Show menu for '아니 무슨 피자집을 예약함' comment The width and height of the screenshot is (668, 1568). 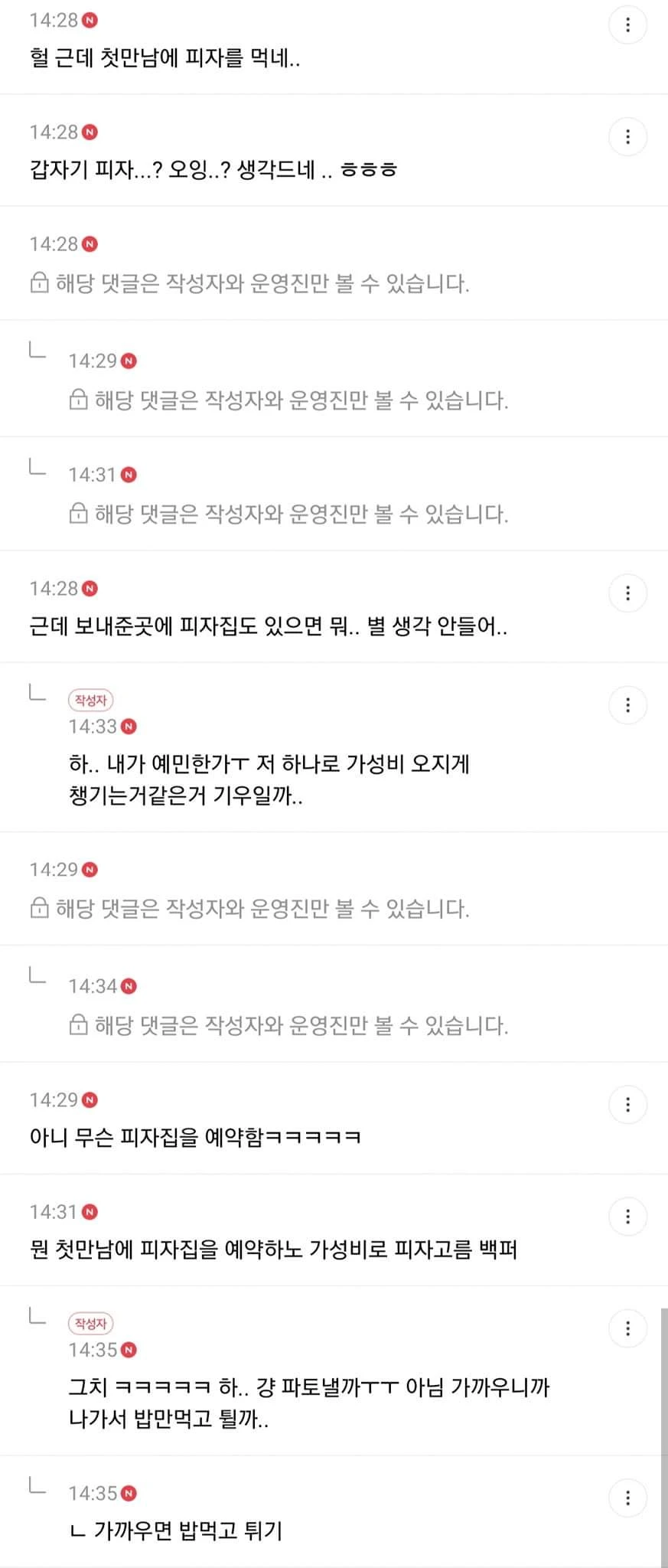tap(627, 1105)
